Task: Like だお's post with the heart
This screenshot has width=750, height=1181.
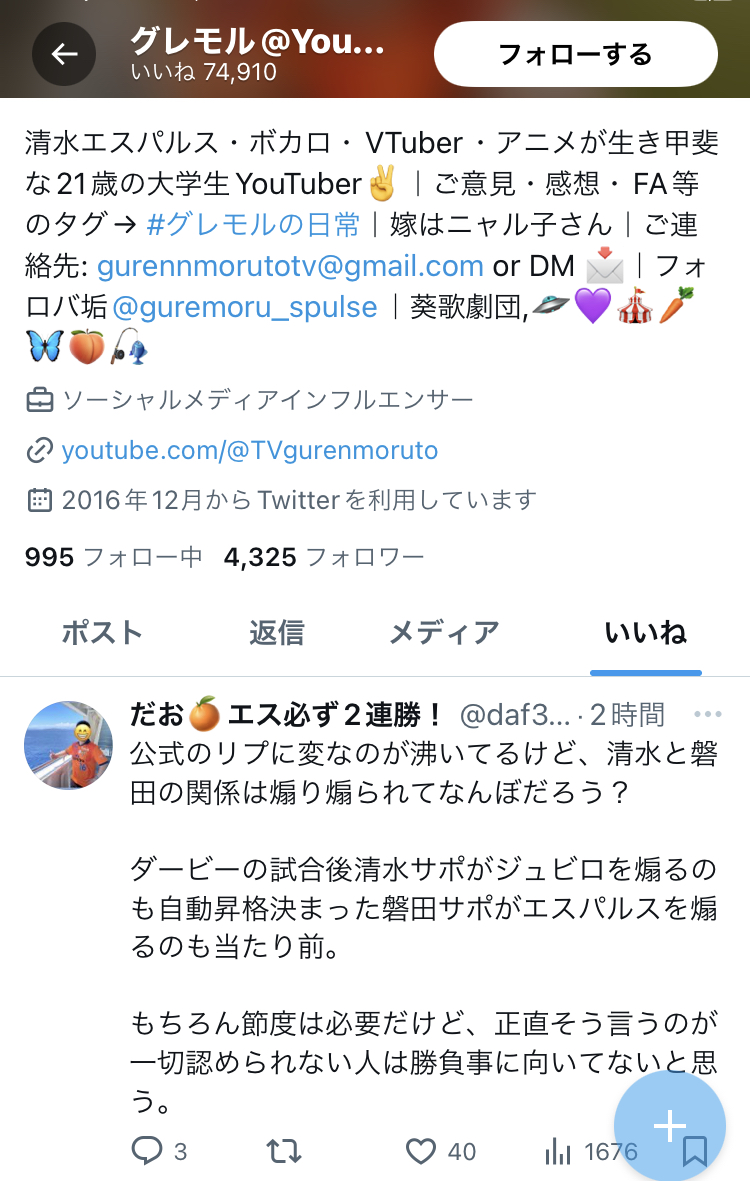Action: pyautogui.click(x=422, y=1151)
